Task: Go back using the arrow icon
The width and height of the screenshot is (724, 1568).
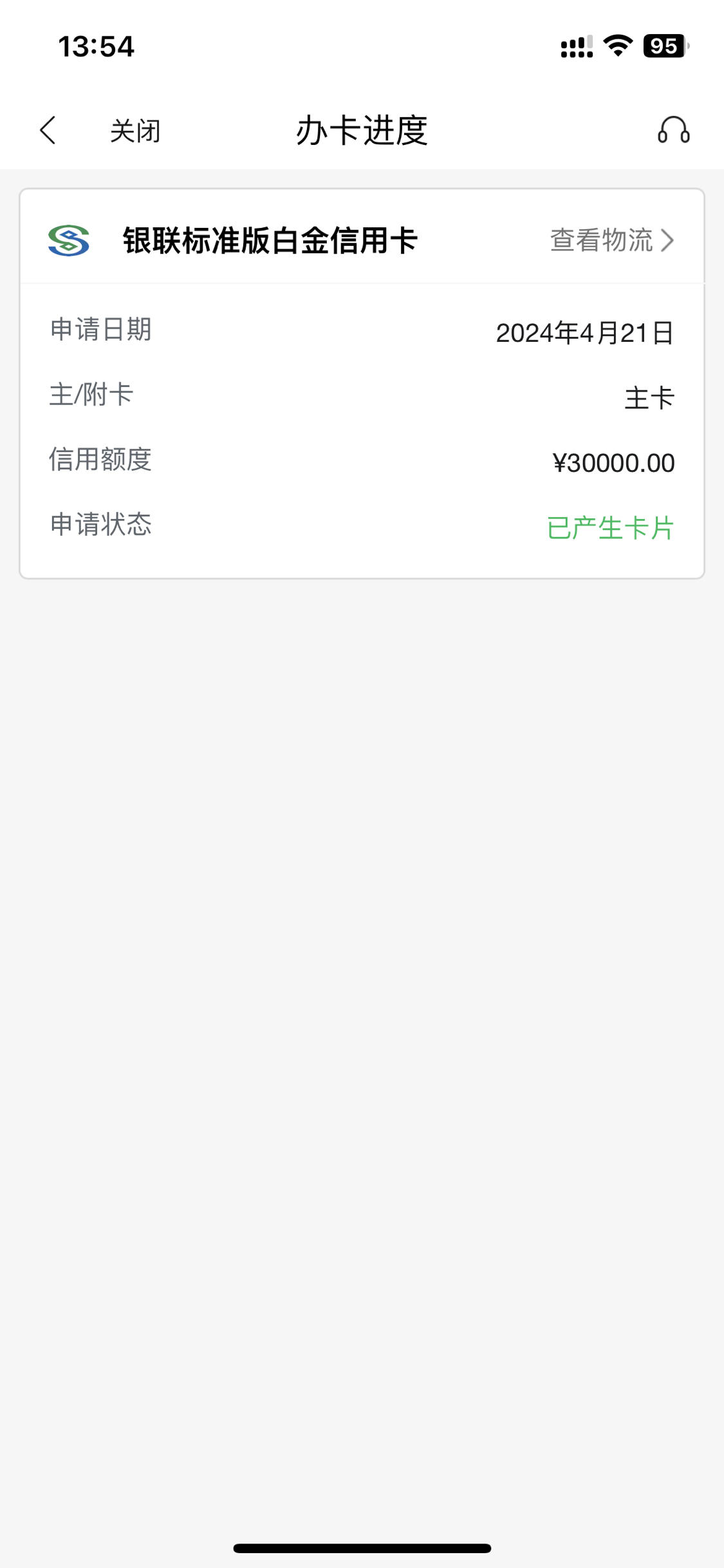Action: click(48, 131)
